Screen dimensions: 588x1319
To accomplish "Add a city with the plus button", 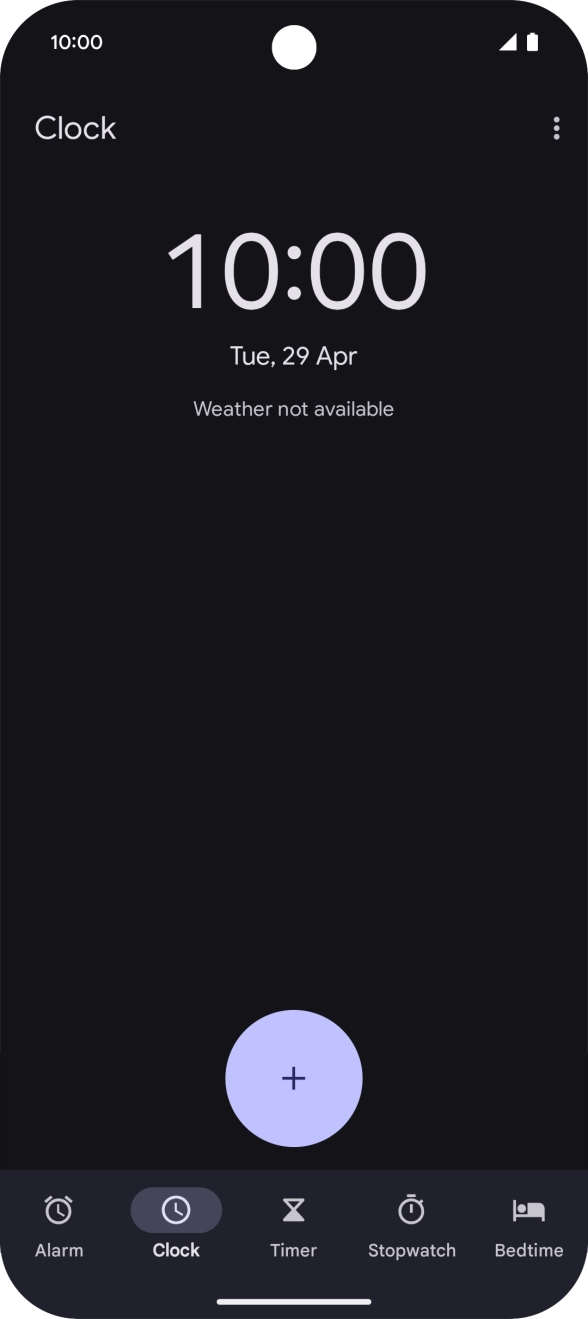I will [x=294, y=1078].
